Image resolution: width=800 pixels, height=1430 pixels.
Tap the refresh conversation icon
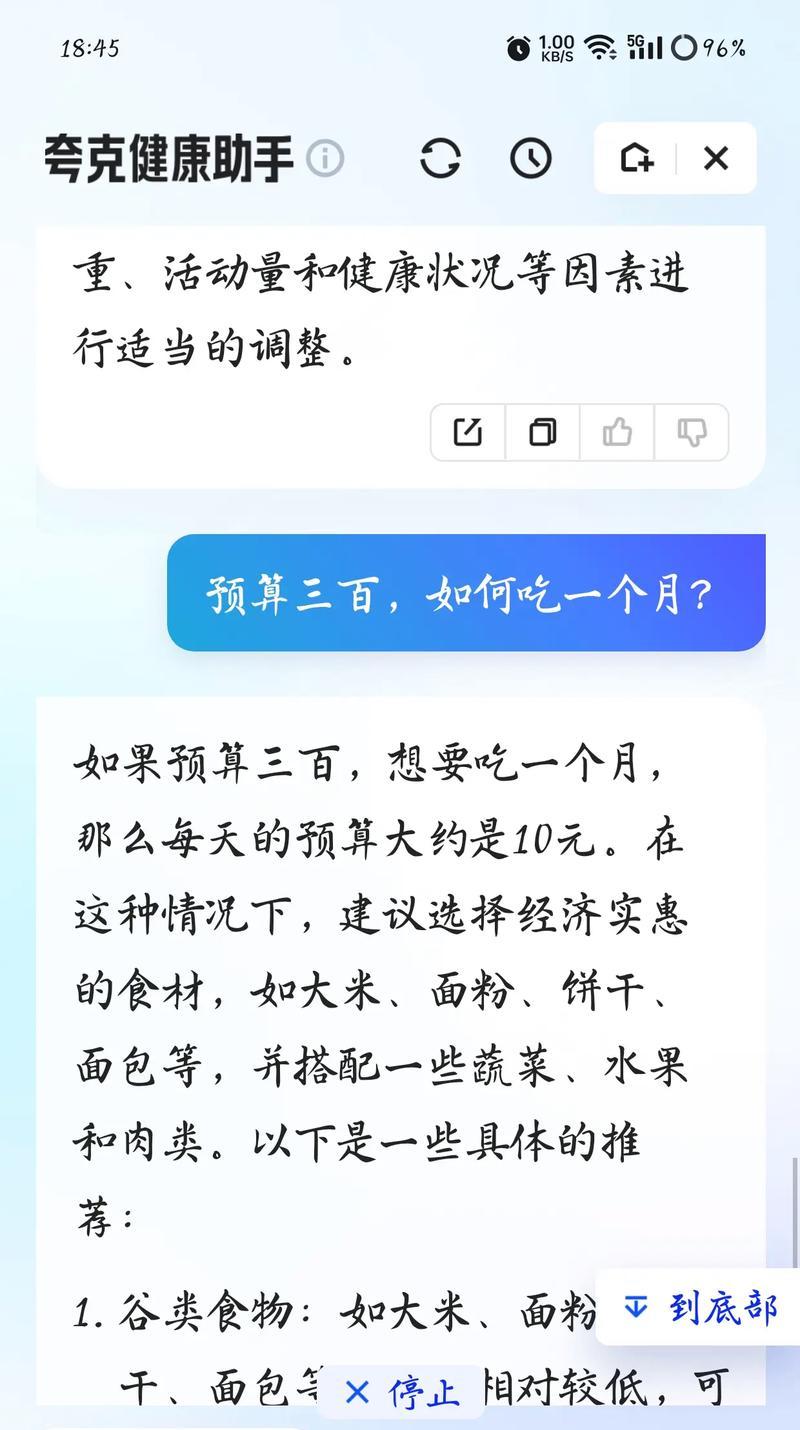(440, 158)
